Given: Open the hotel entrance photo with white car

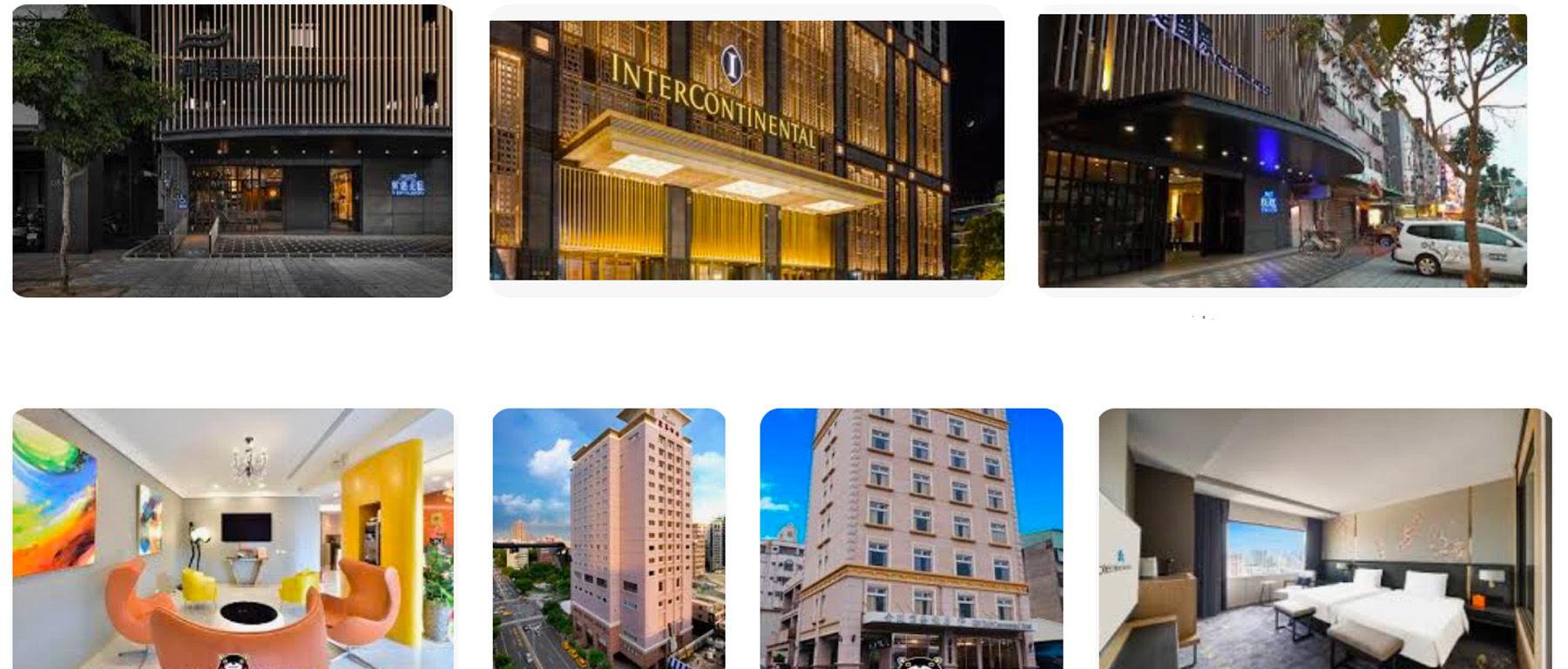Looking at the screenshot, I should [x=1281, y=151].
